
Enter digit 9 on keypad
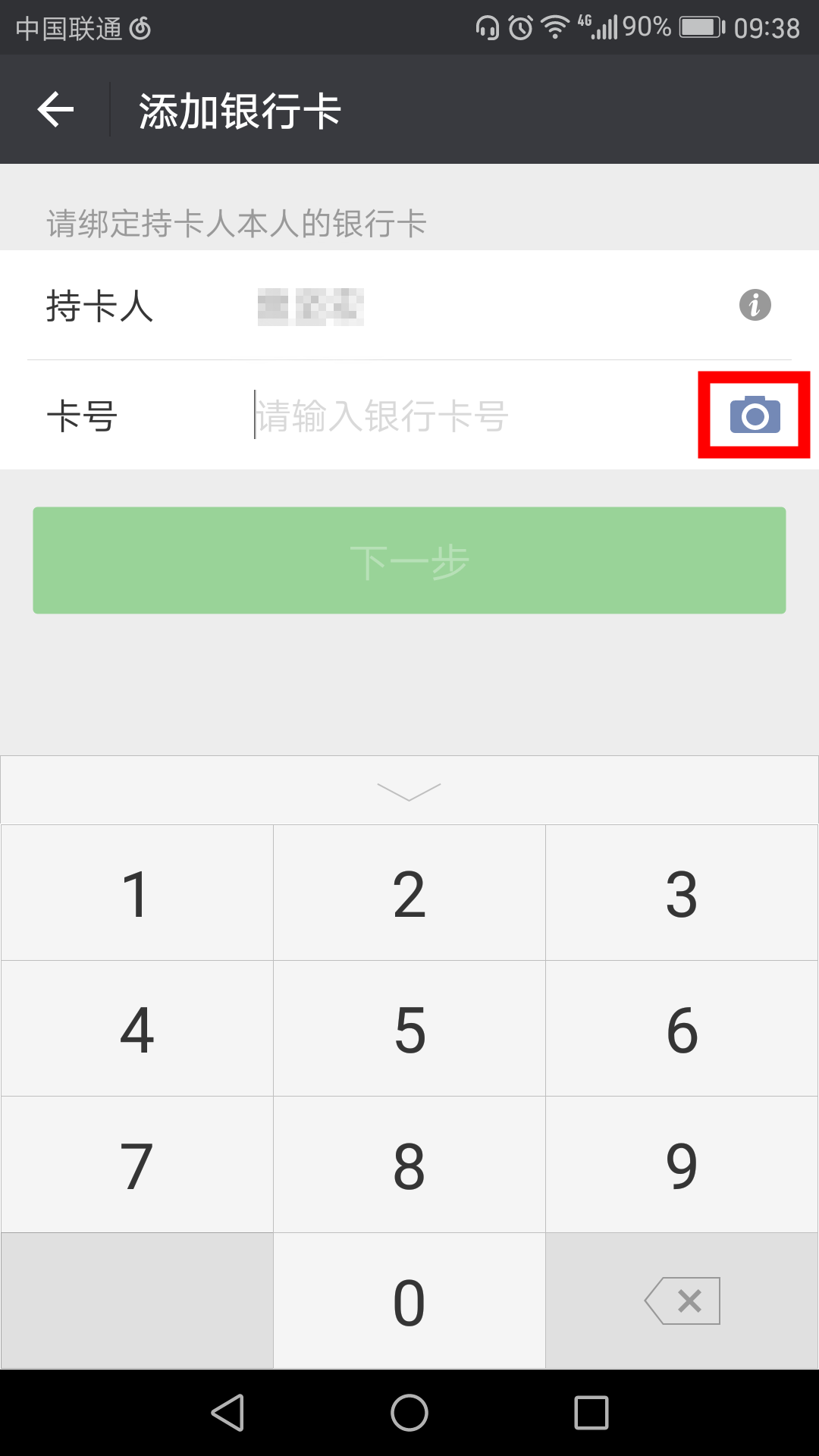(x=682, y=1165)
